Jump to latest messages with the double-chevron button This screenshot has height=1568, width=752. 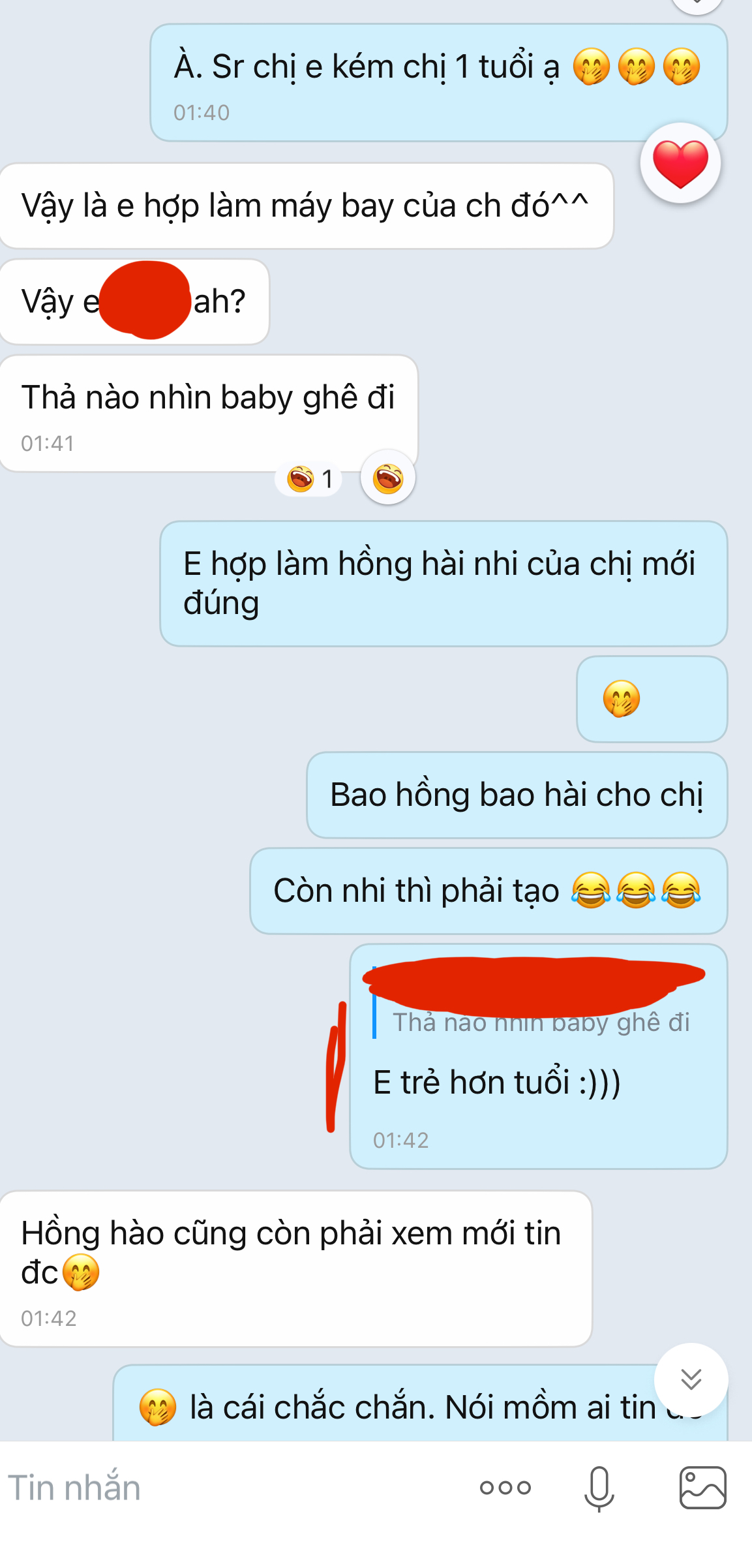pyautogui.click(x=691, y=1379)
